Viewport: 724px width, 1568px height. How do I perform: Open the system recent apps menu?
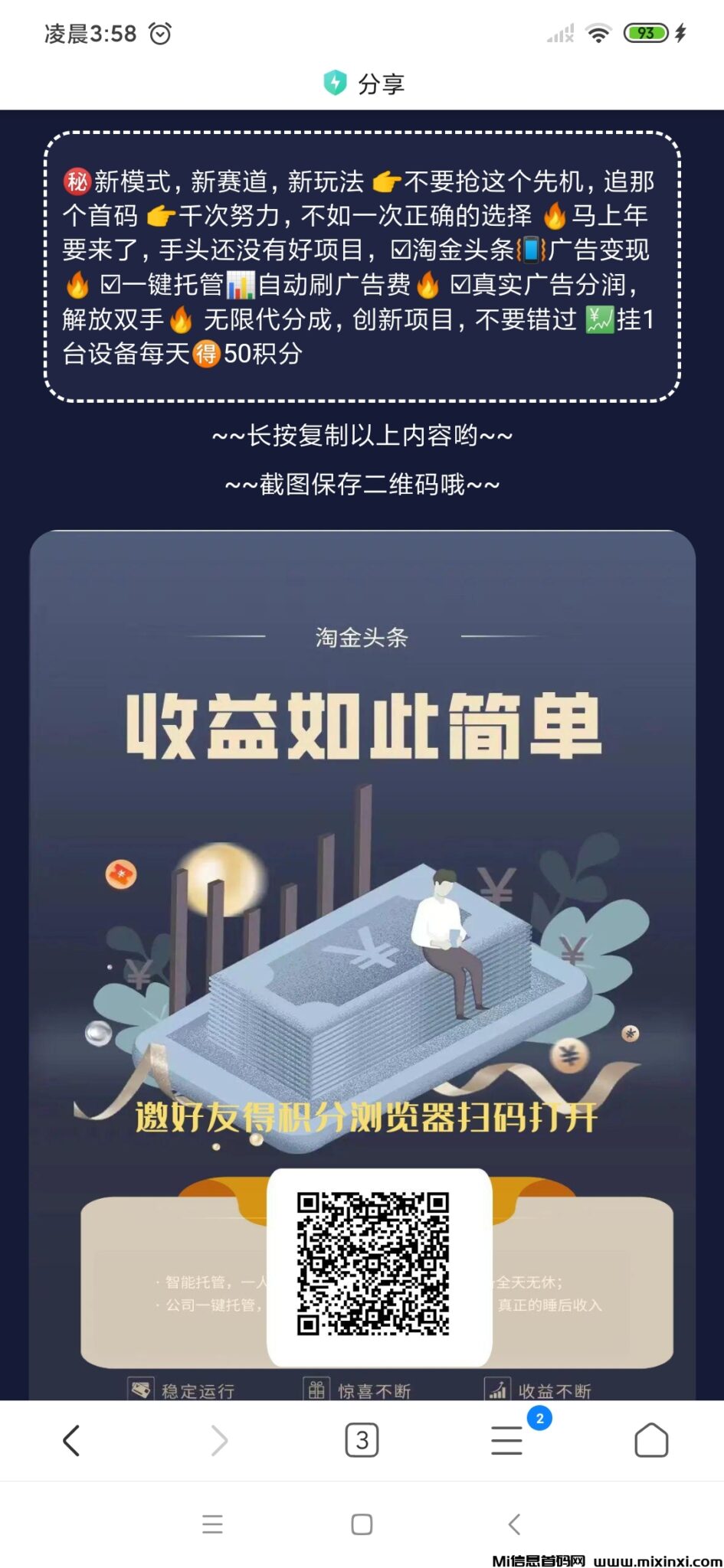coord(212,1524)
